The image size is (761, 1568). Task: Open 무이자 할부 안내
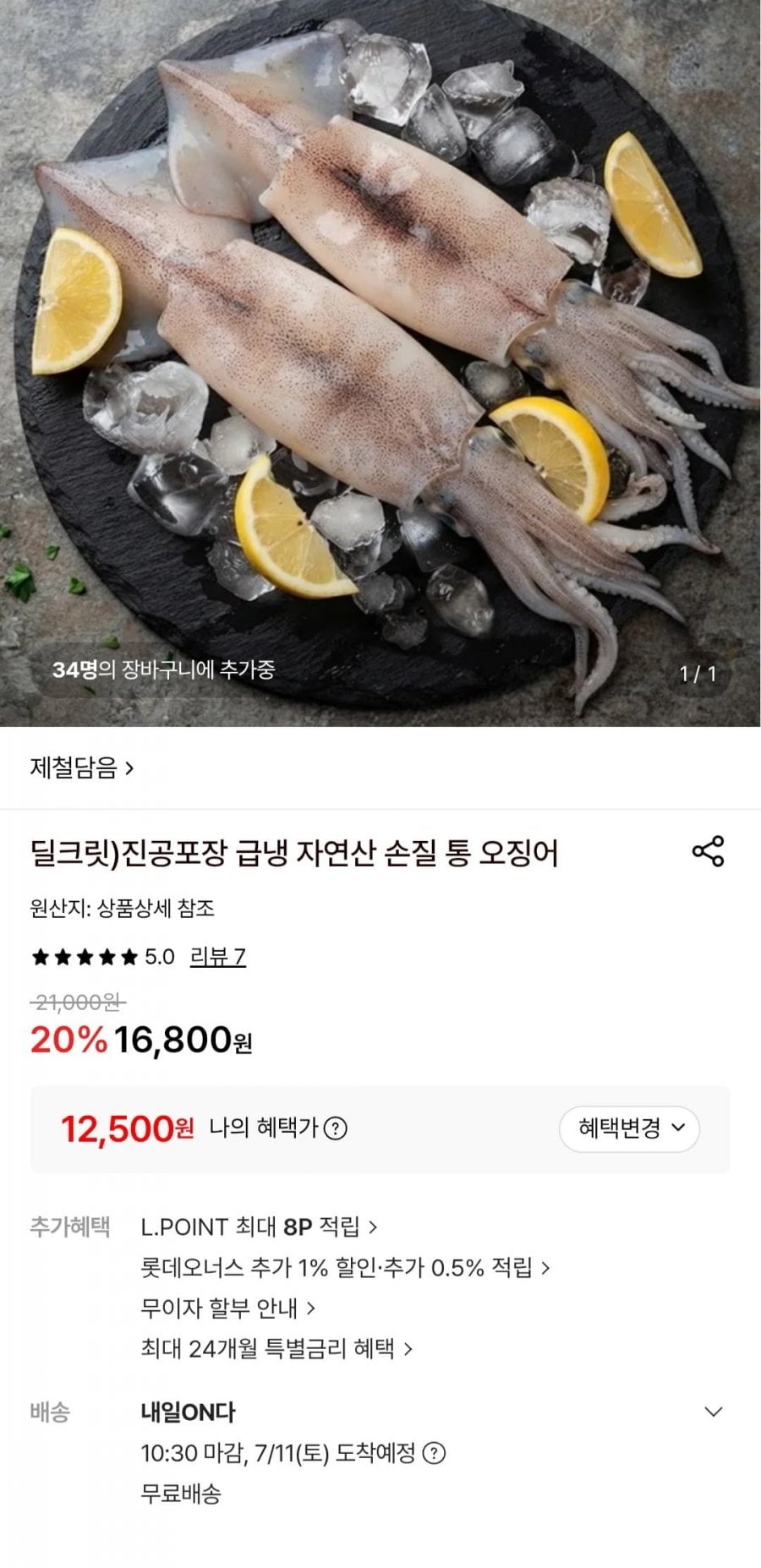coord(227,1308)
